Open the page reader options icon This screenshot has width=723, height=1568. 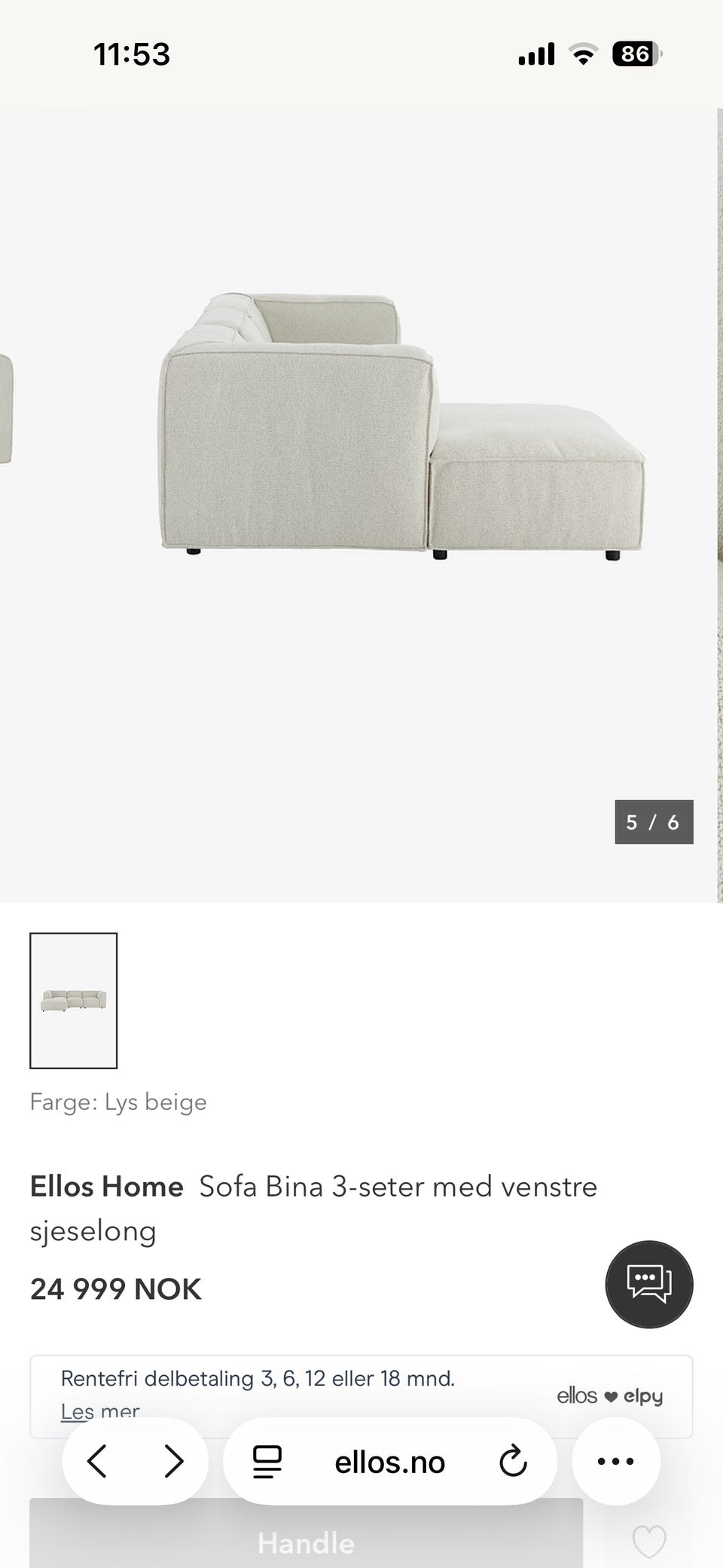tap(267, 1462)
